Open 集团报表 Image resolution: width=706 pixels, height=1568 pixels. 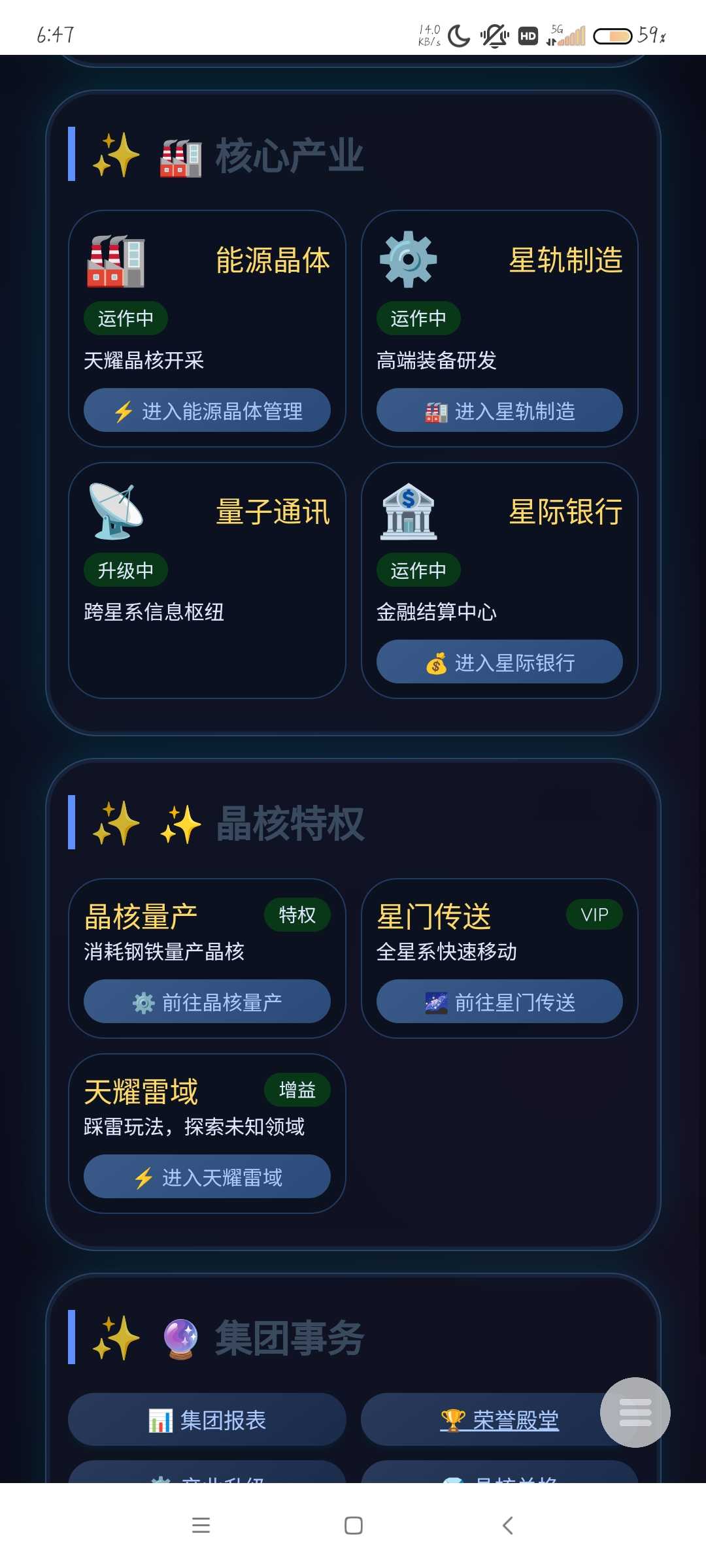207,1420
